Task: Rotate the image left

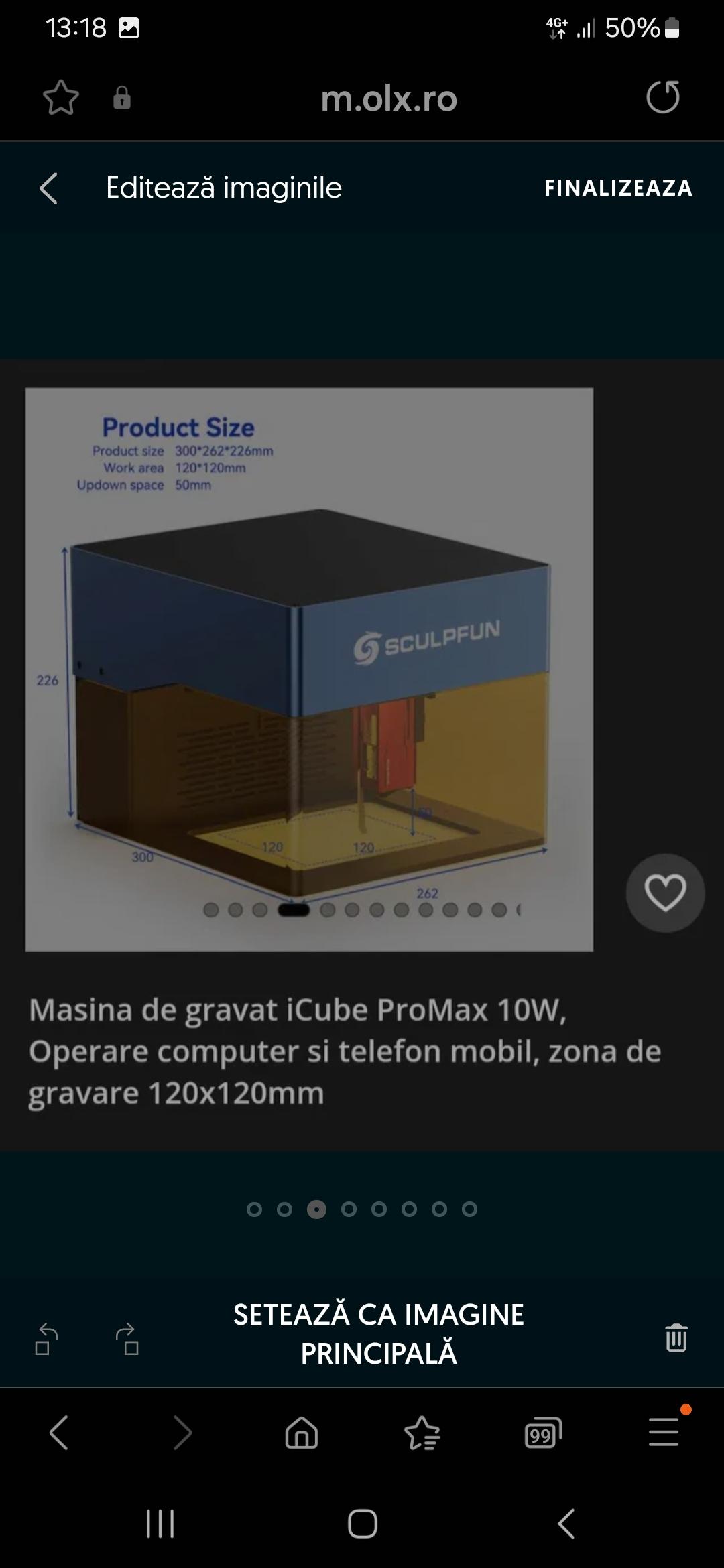Action: pyautogui.click(x=46, y=1339)
